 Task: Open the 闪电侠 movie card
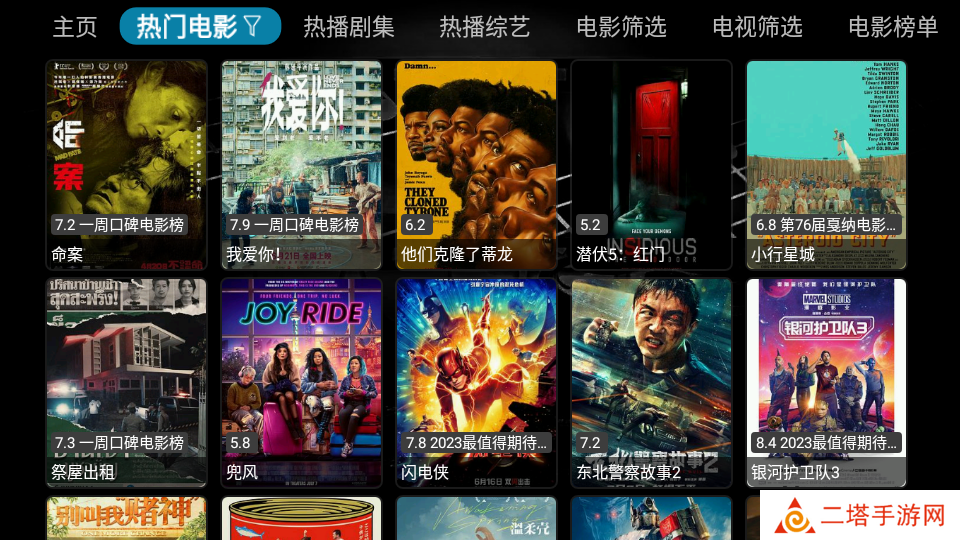[477, 383]
